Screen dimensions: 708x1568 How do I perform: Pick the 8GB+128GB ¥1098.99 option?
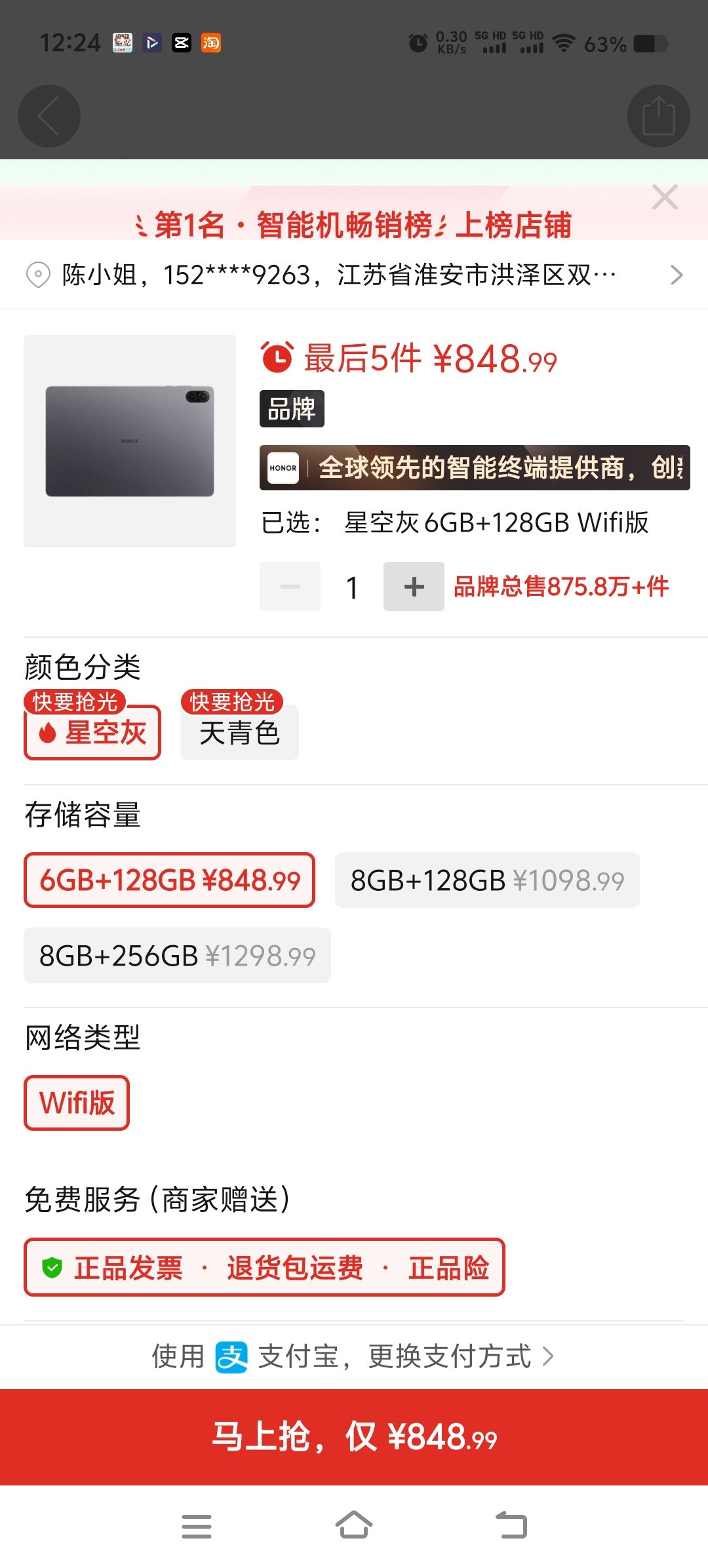coord(487,880)
